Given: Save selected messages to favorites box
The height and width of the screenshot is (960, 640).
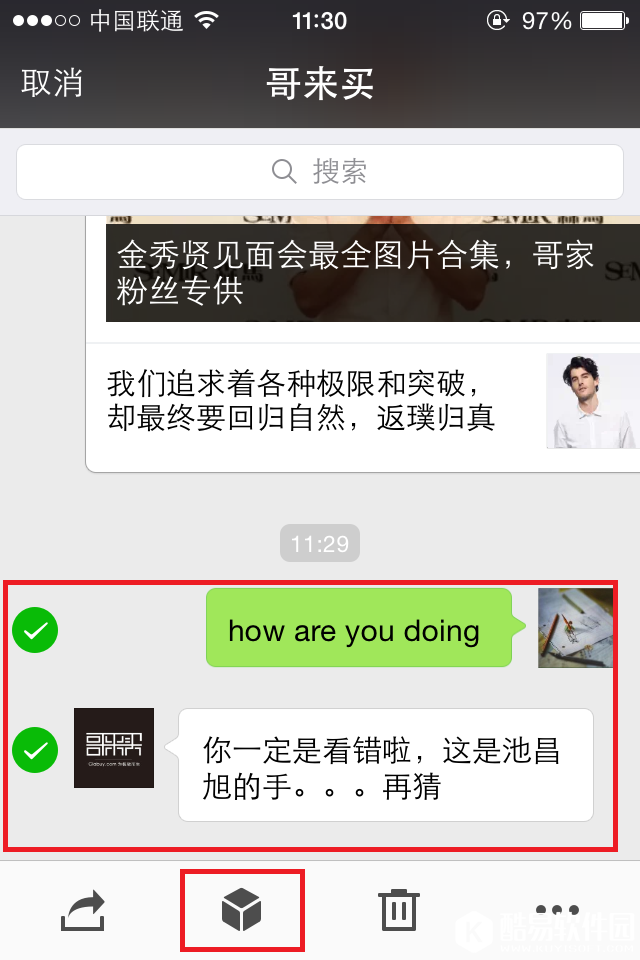Looking at the screenshot, I should (241, 910).
